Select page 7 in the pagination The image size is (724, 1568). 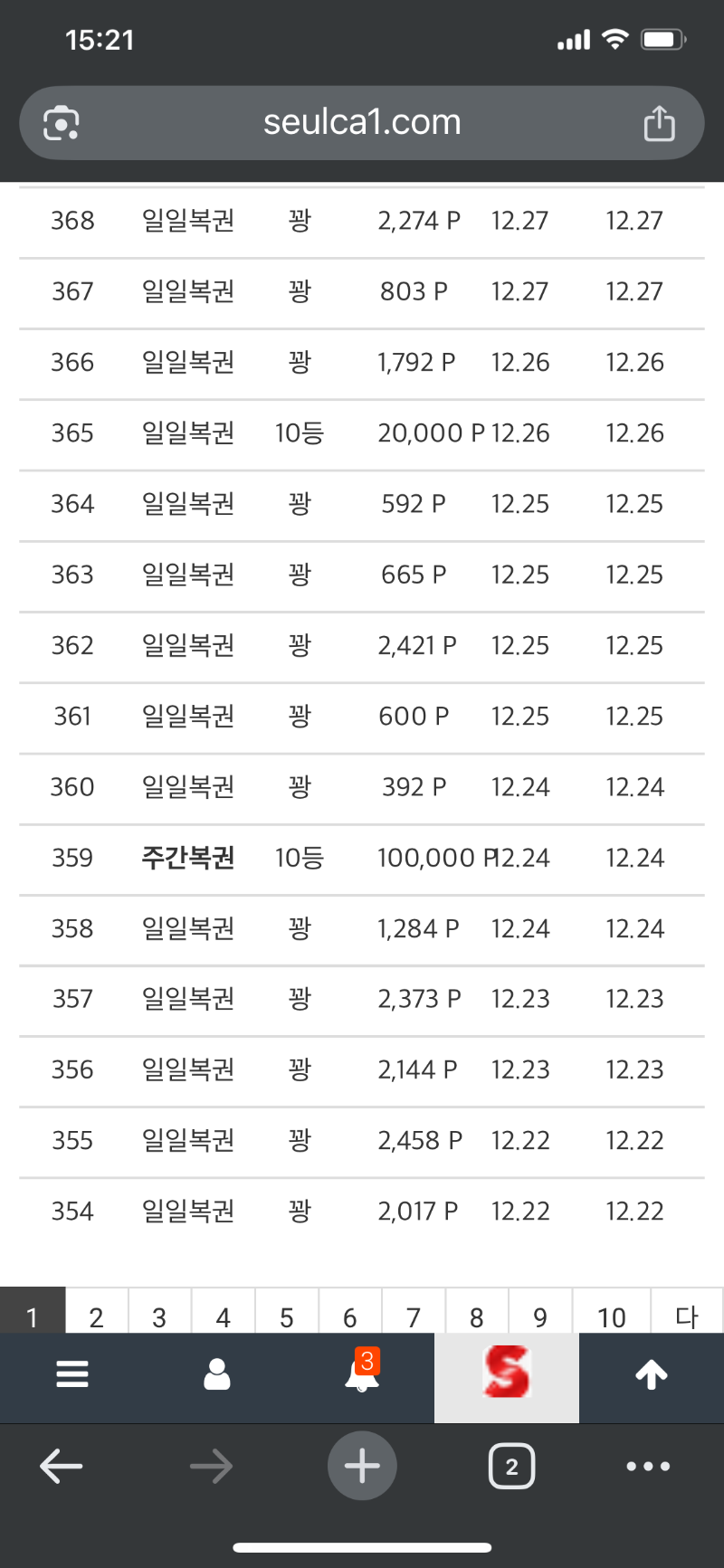(x=413, y=1316)
